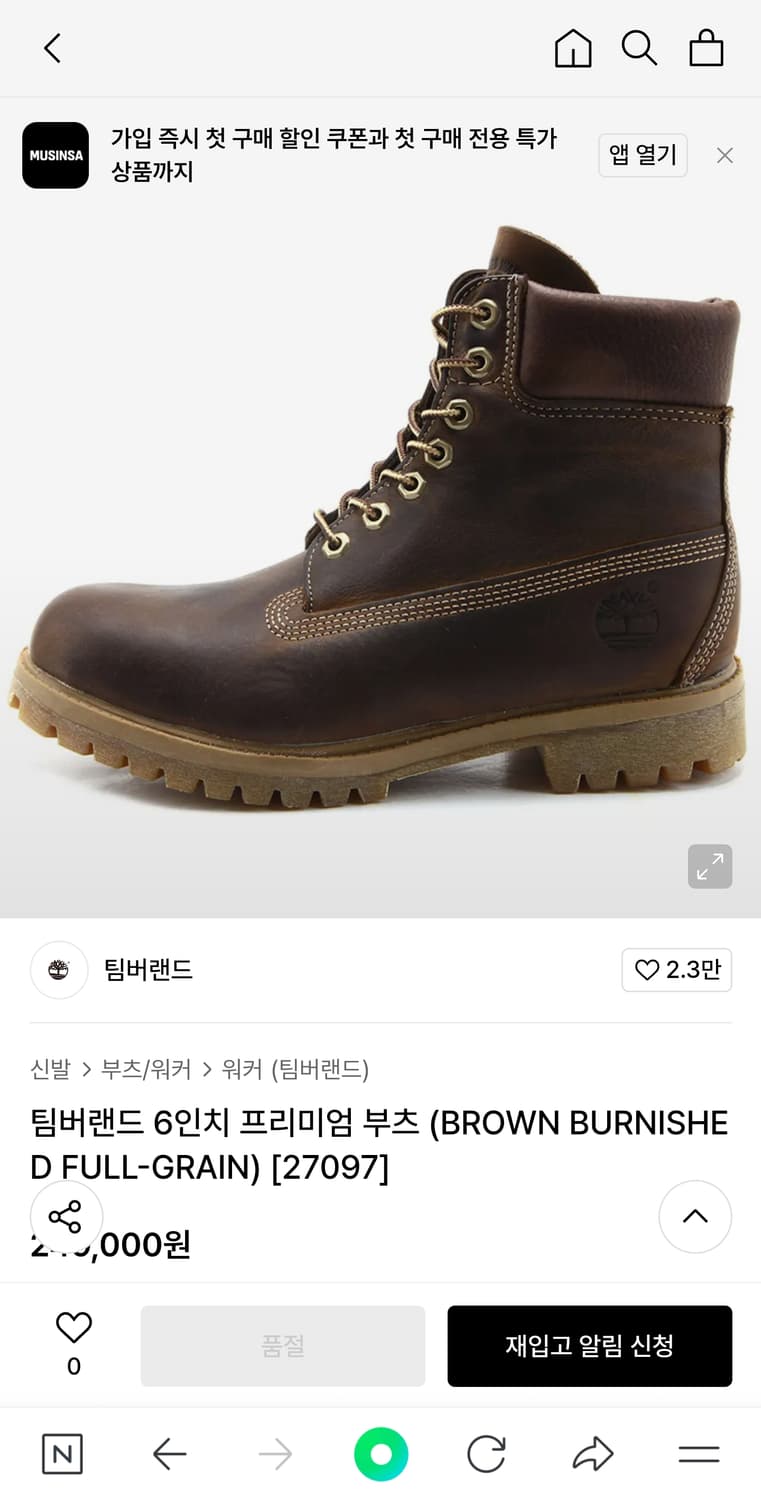Image resolution: width=761 pixels, height=1500 pixels.
Task: Open the search icon
Action: click(x=639, y=47)
